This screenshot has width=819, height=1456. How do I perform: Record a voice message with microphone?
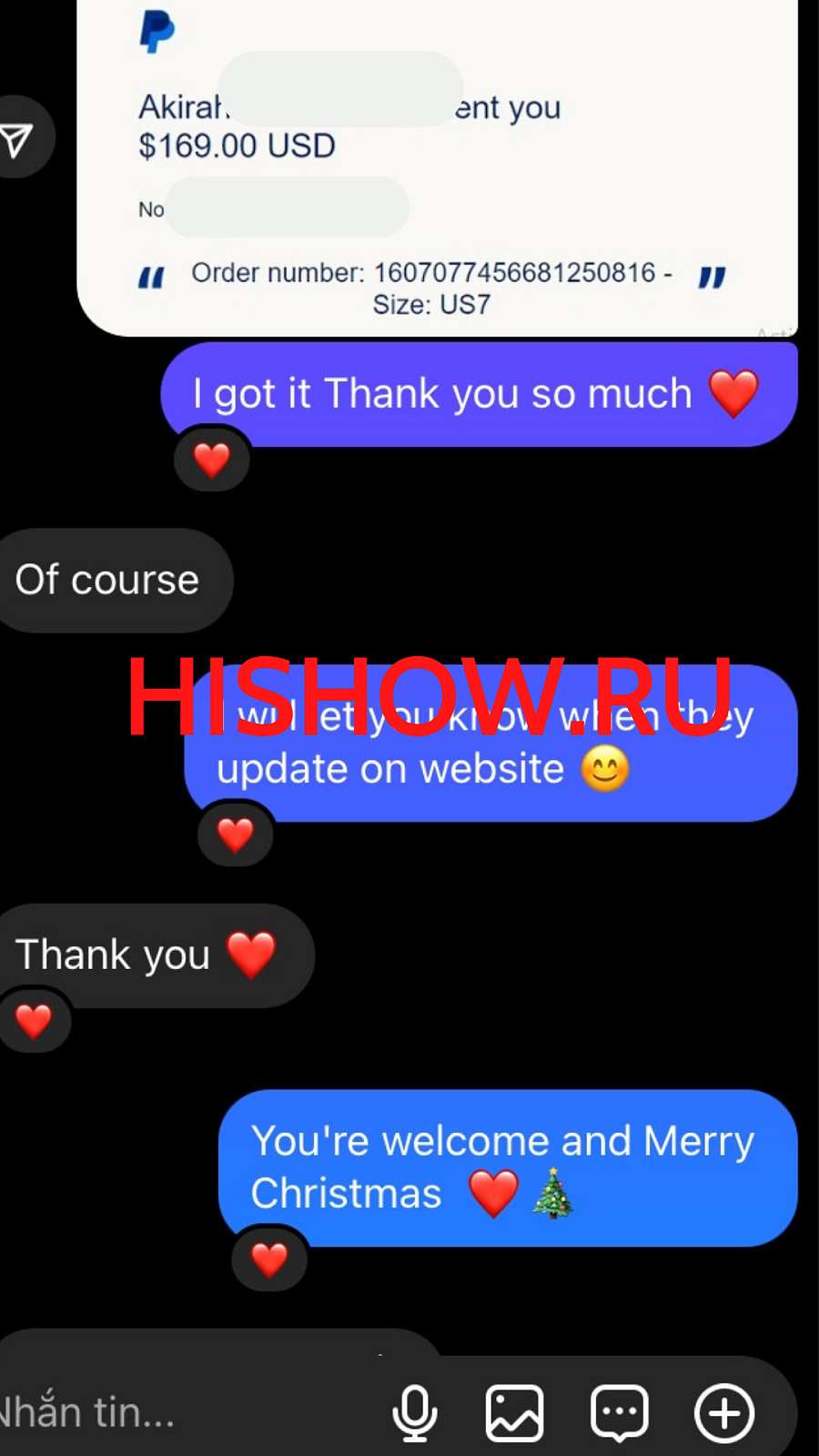coord(415,1413)
